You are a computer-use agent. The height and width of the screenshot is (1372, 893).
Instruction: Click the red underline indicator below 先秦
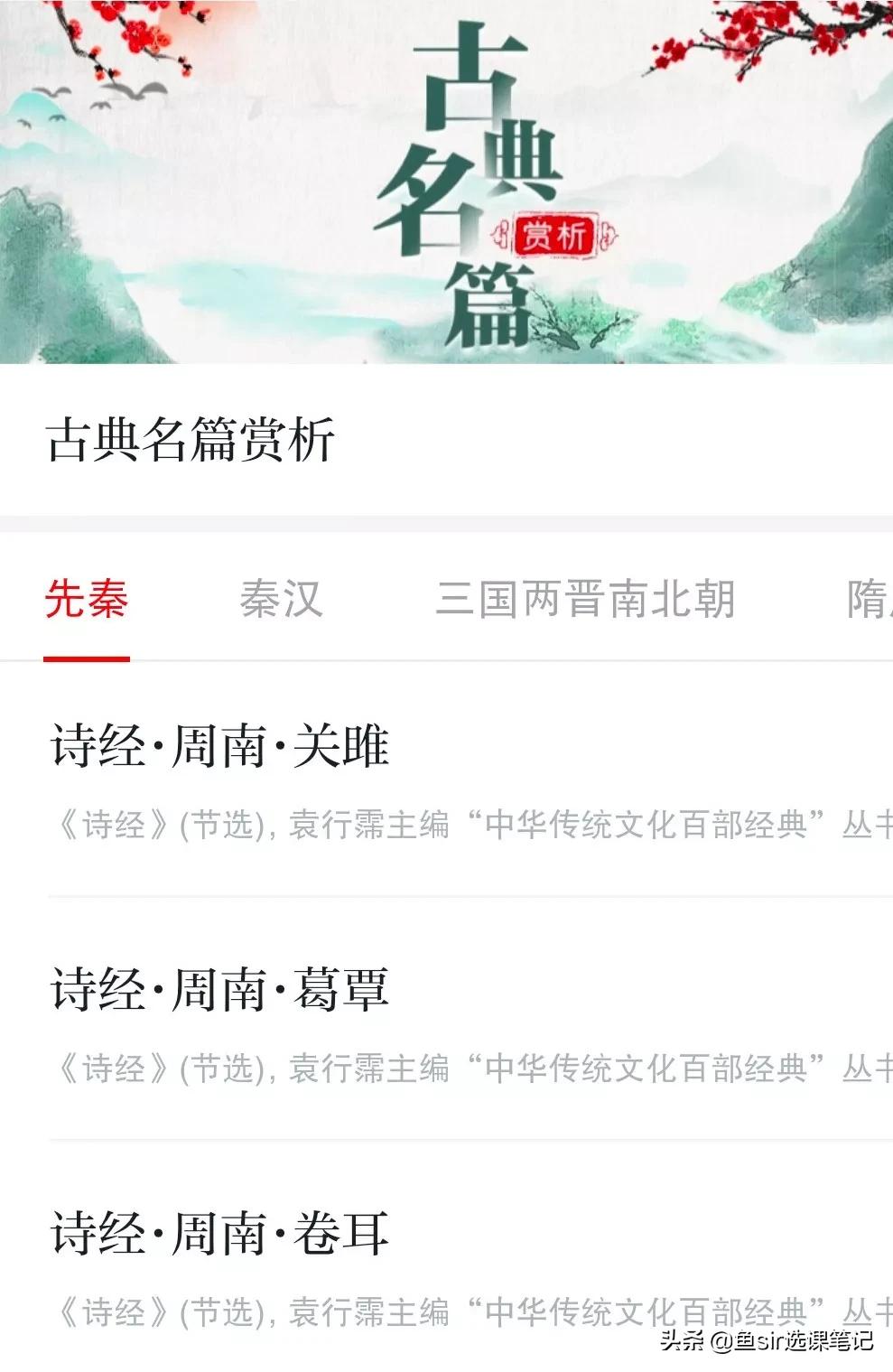(88, 659)
